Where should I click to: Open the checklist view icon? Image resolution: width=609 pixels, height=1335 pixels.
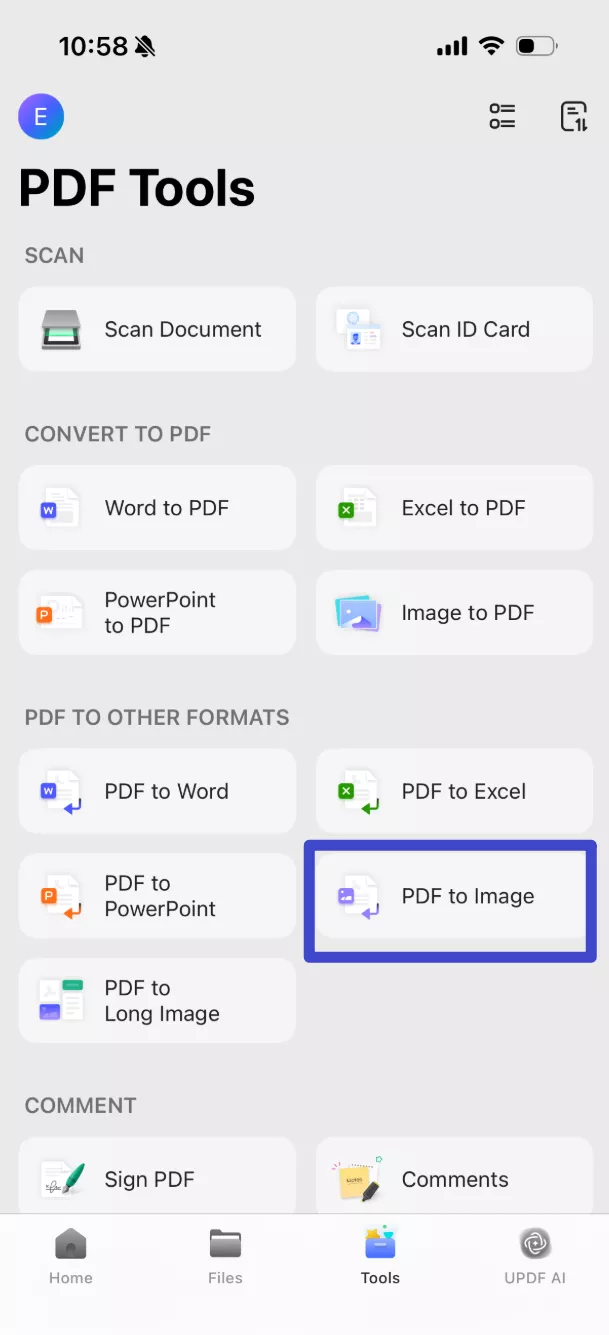click(502, 117)
